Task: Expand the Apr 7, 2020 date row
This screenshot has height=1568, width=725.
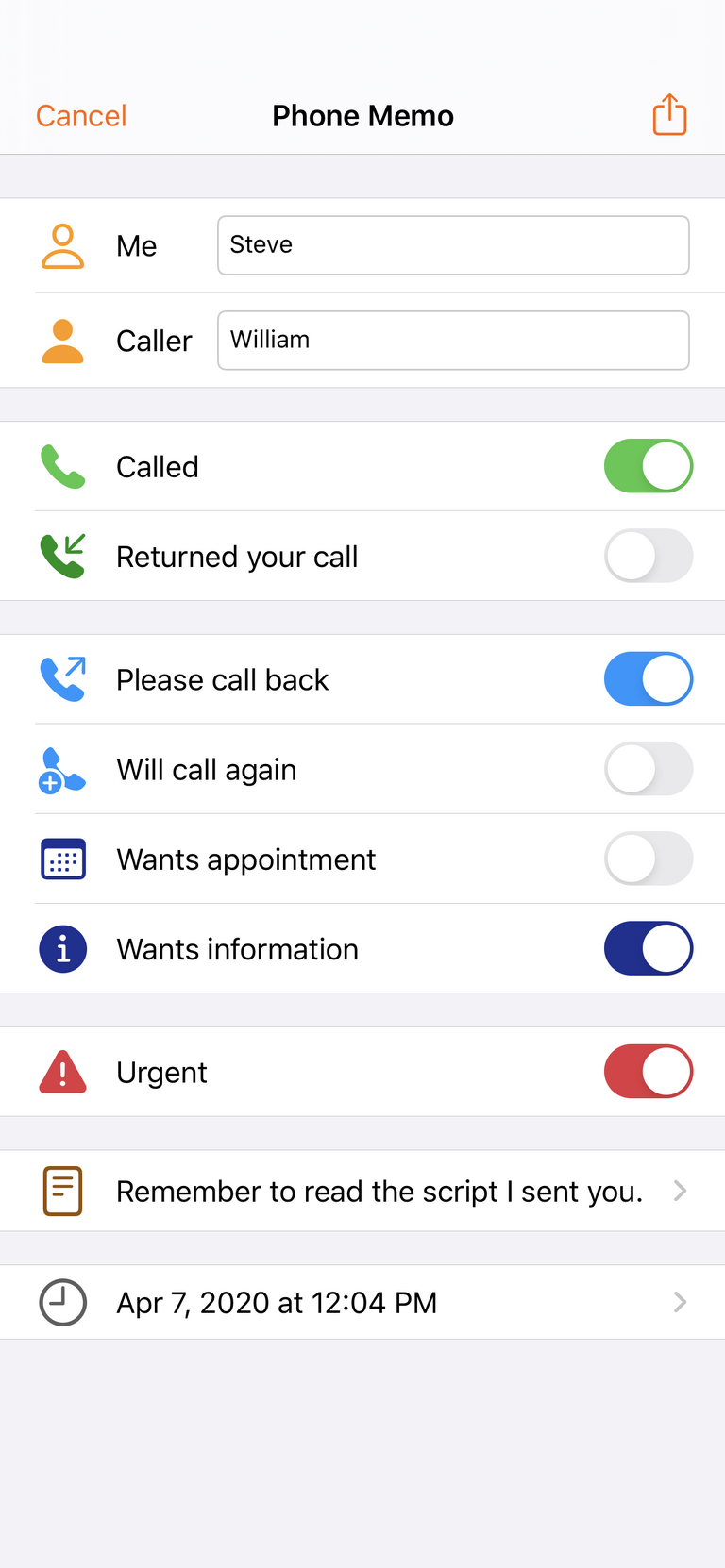Action: coord(378,1302)
